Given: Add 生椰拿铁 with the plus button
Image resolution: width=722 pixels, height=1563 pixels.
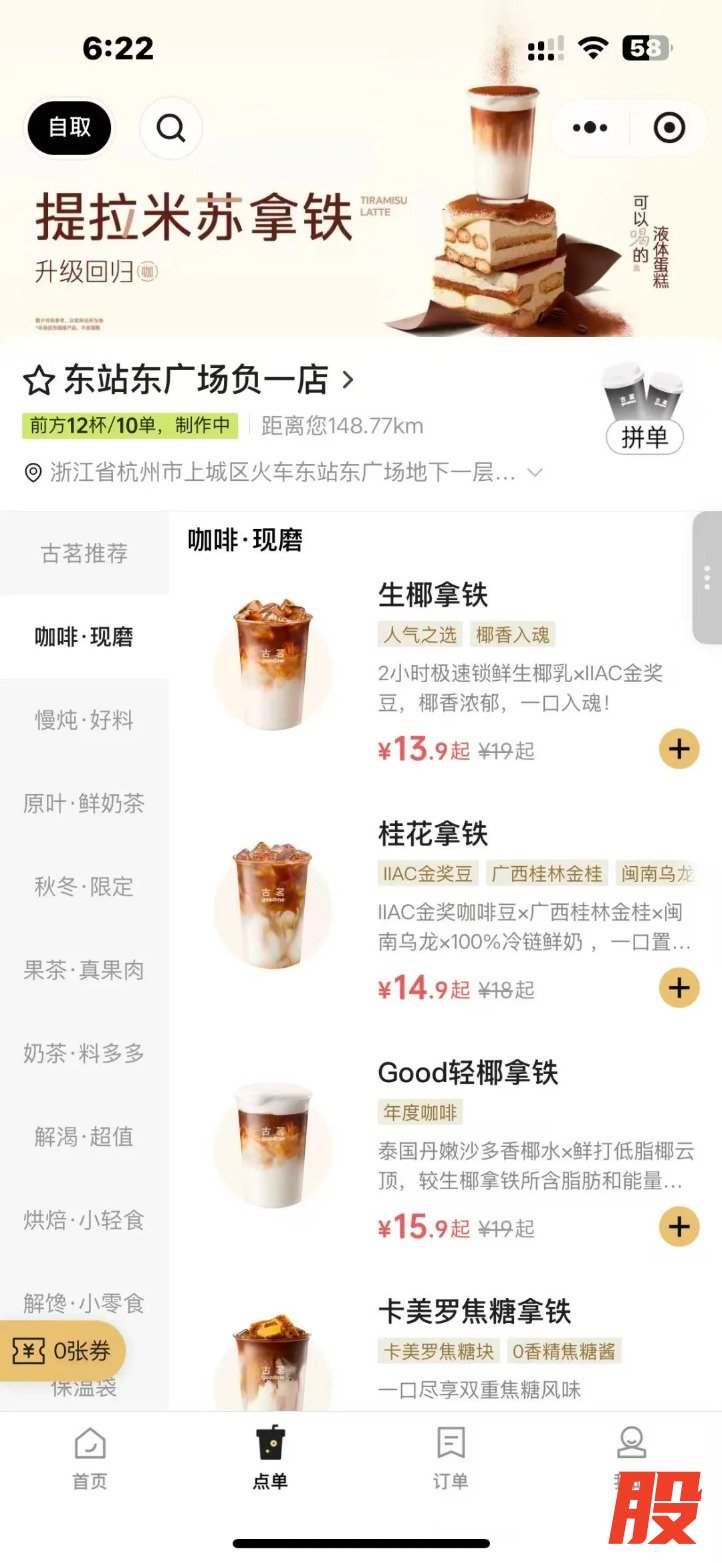Looking at the screenshot, I should [679, 749].
